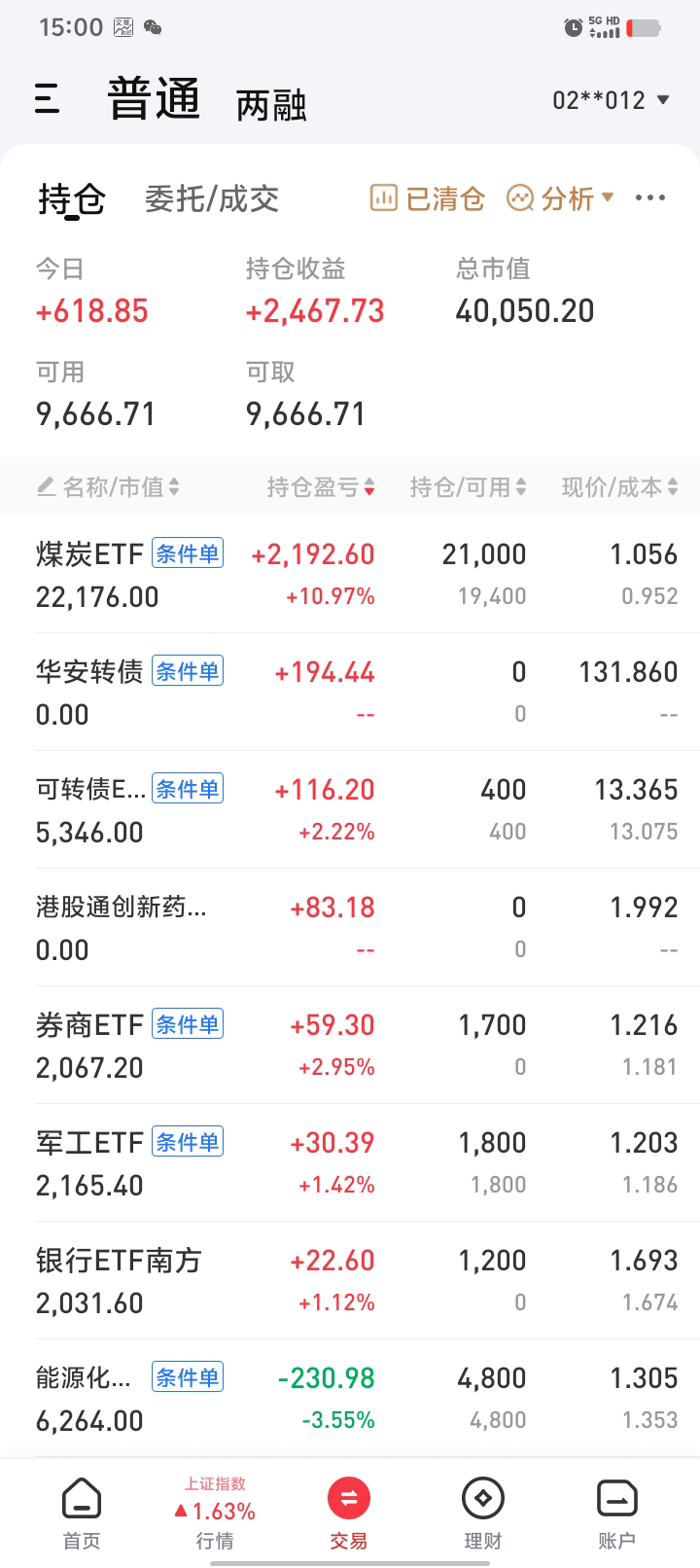Switch to the 委托/成交 tab

212,199
